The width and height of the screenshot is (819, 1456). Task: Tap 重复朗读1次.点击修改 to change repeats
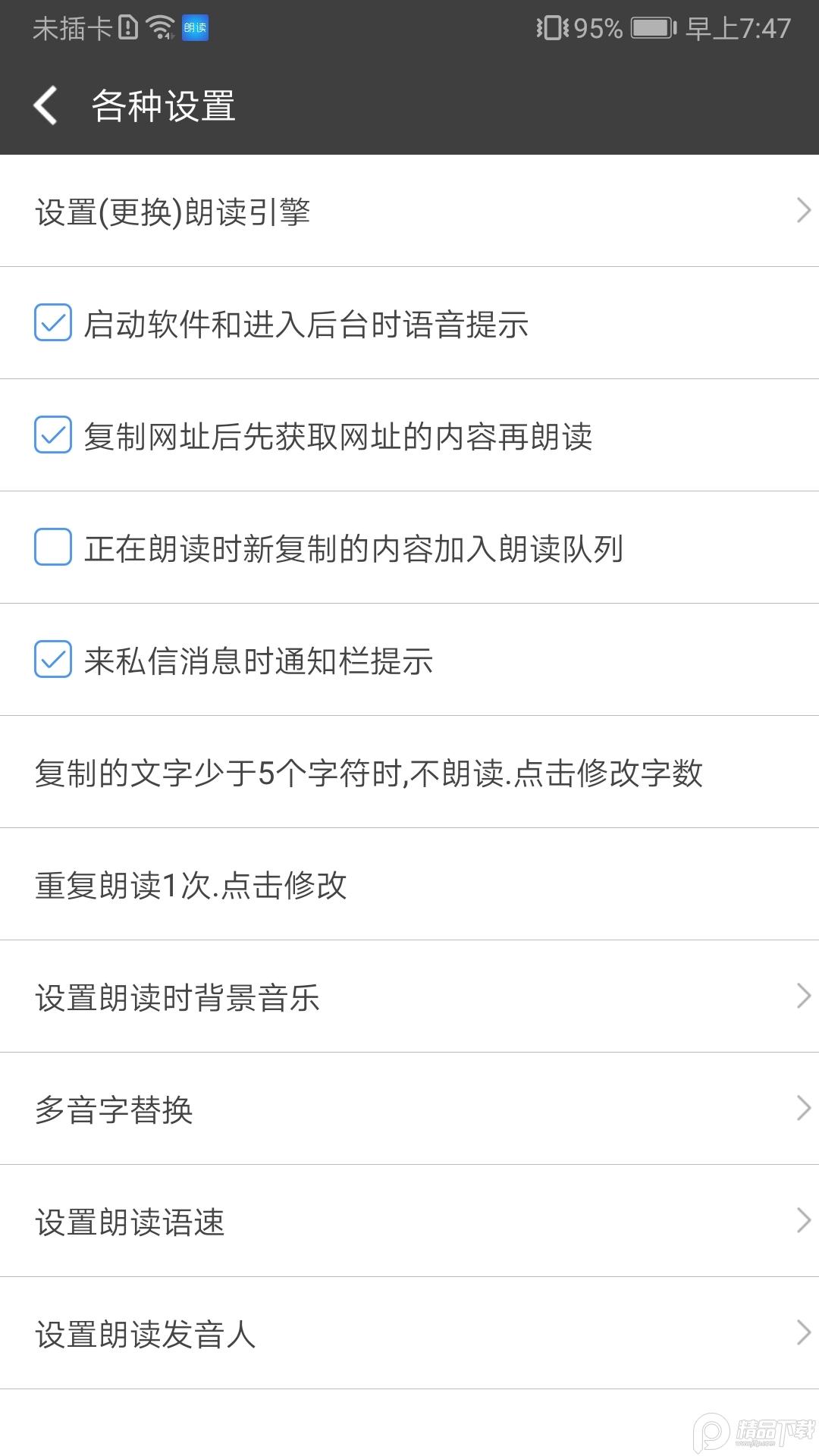pos(190,884)
